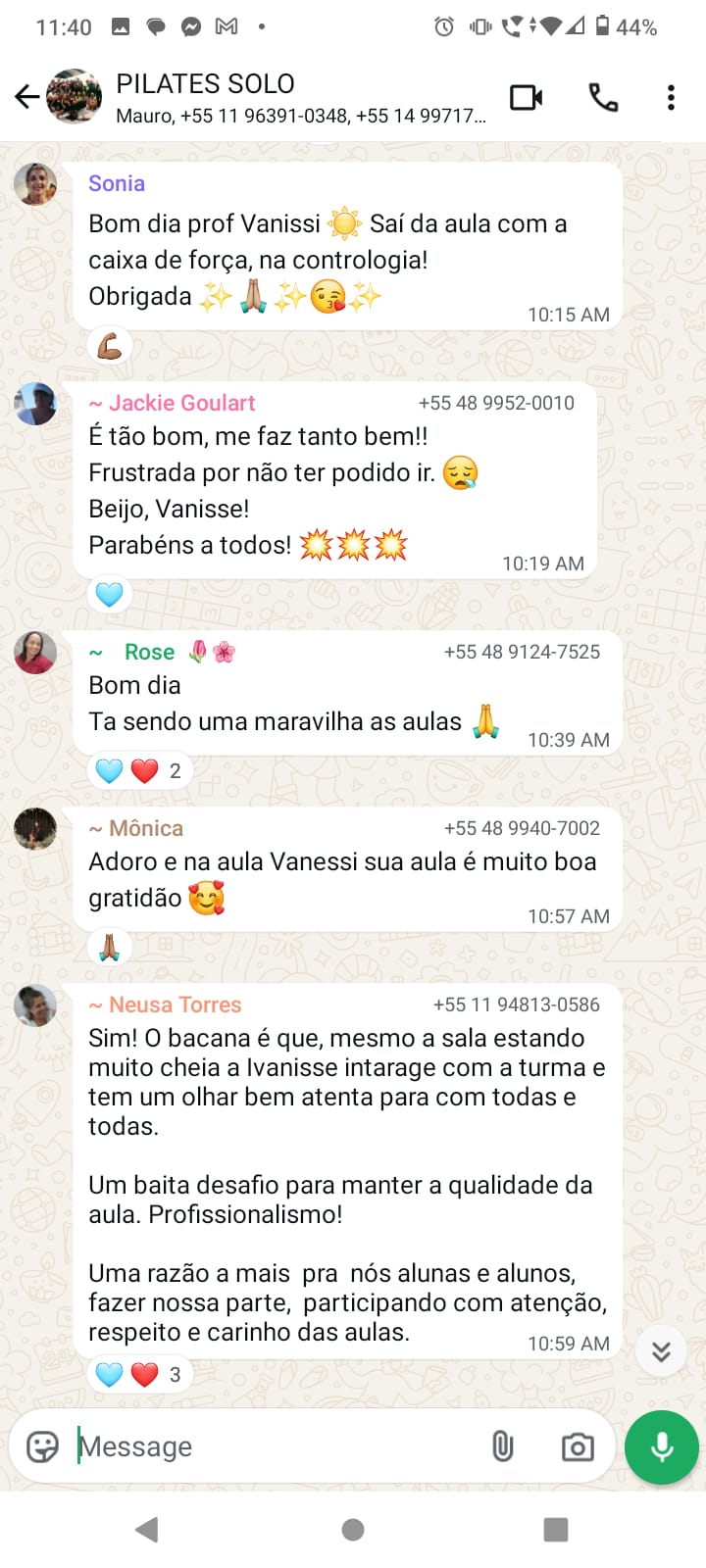The height and width of the screenshot is (1568, 706).
Task: Open PILATES SOLO group info
Action: pyautogui.click(x=294, y=97)
